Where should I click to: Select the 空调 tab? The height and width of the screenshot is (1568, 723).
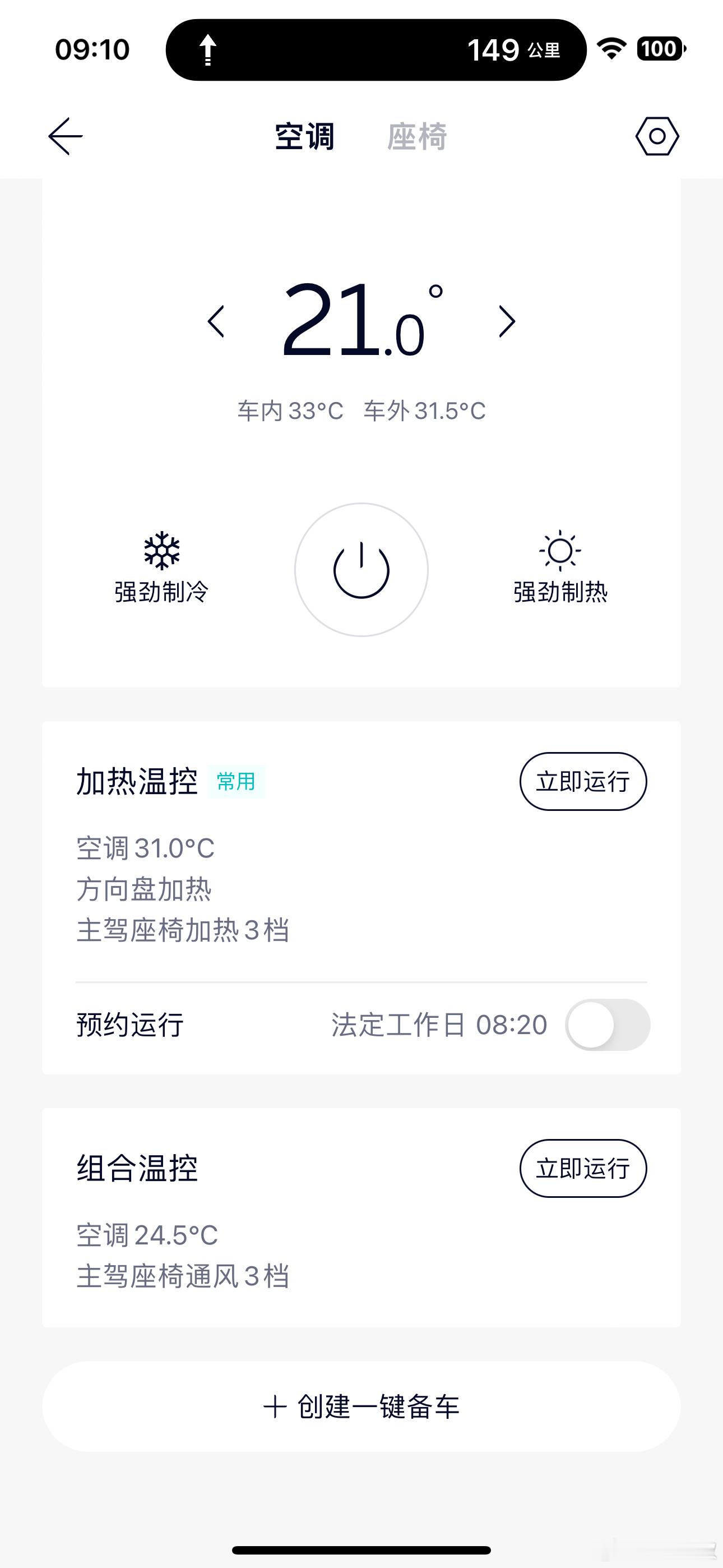pos(304,136)
